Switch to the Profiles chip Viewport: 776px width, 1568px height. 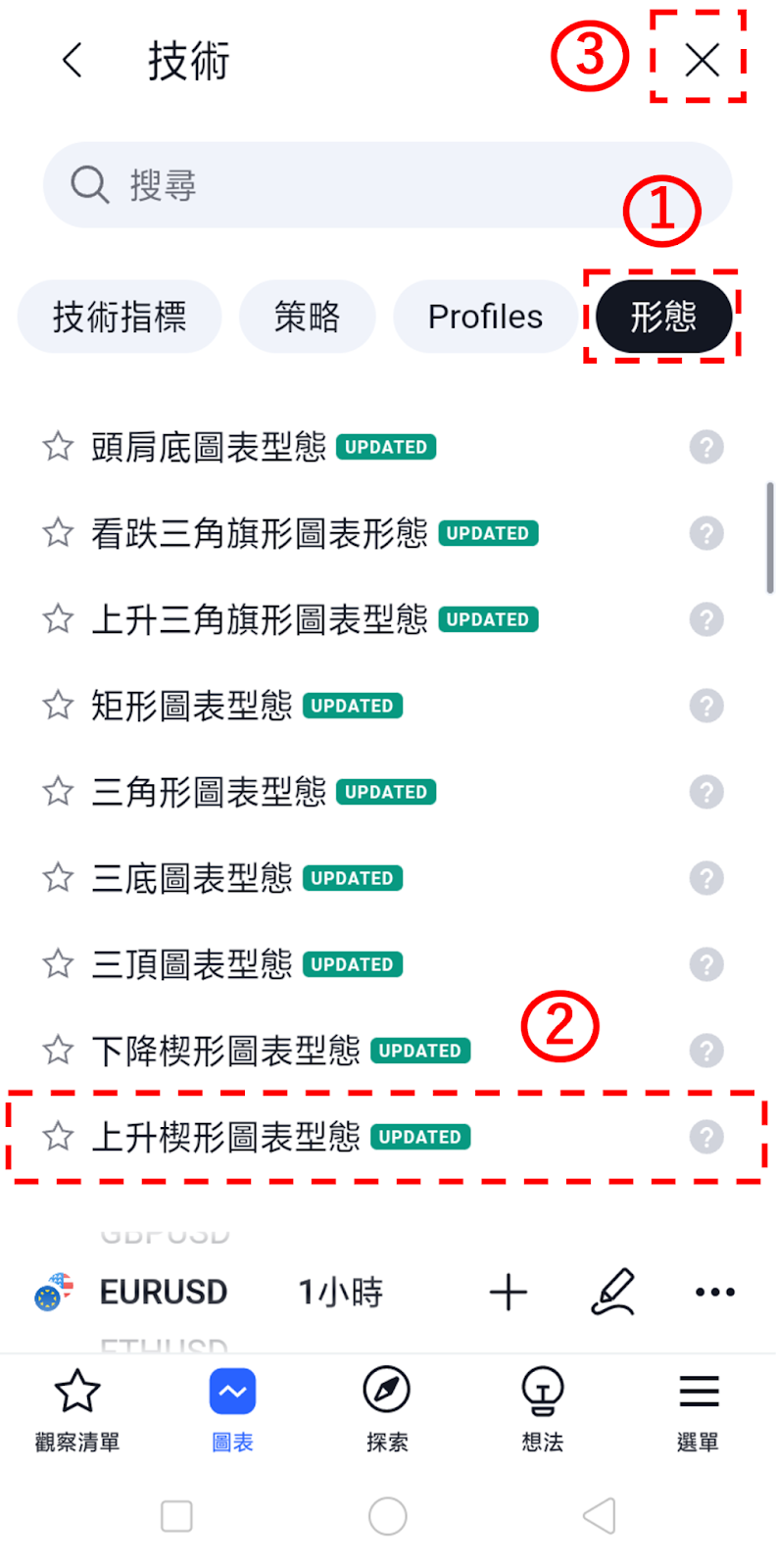pyautogui.click(x=485, y=317)
